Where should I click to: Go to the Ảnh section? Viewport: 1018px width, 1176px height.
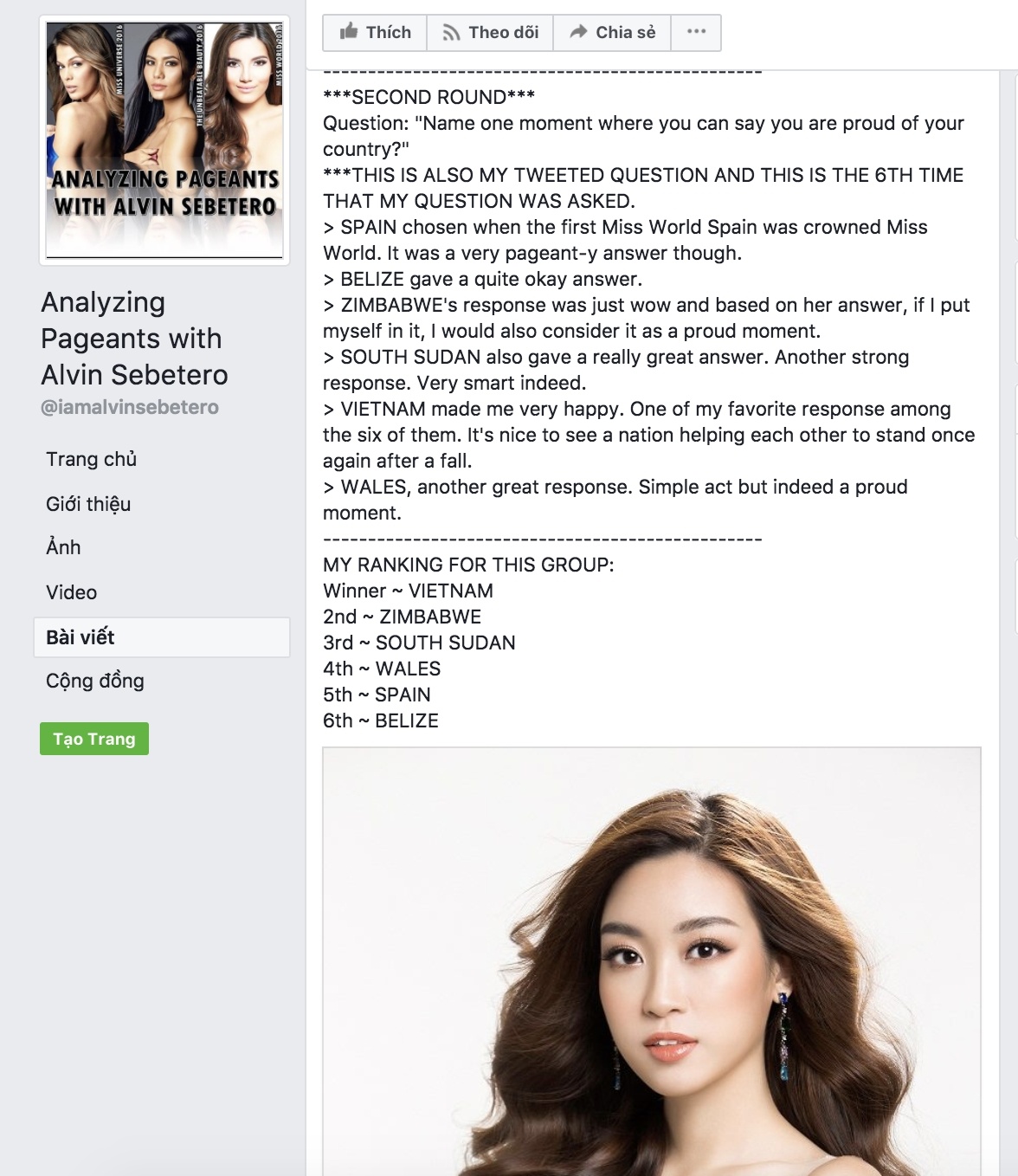[x=63, y=547]
